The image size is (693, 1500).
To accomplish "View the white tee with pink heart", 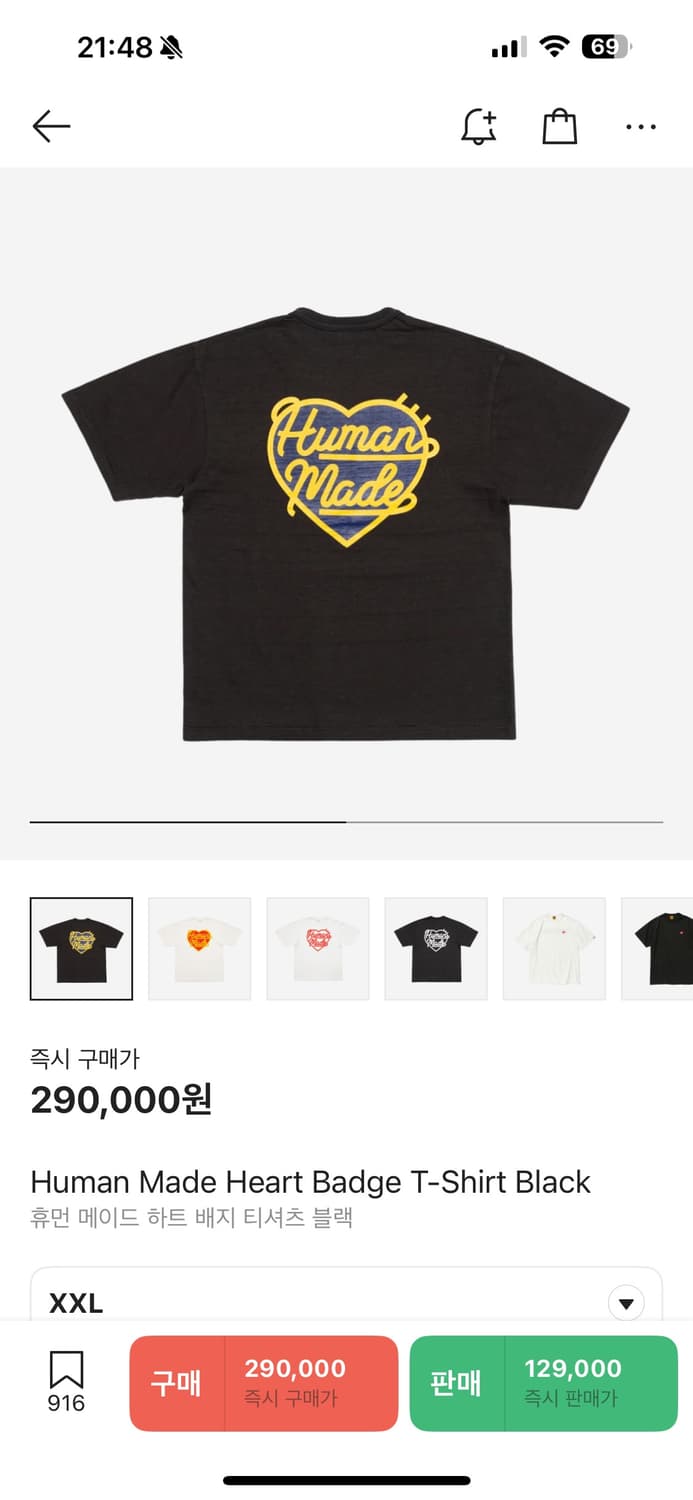I will click(x=317, y=948).
